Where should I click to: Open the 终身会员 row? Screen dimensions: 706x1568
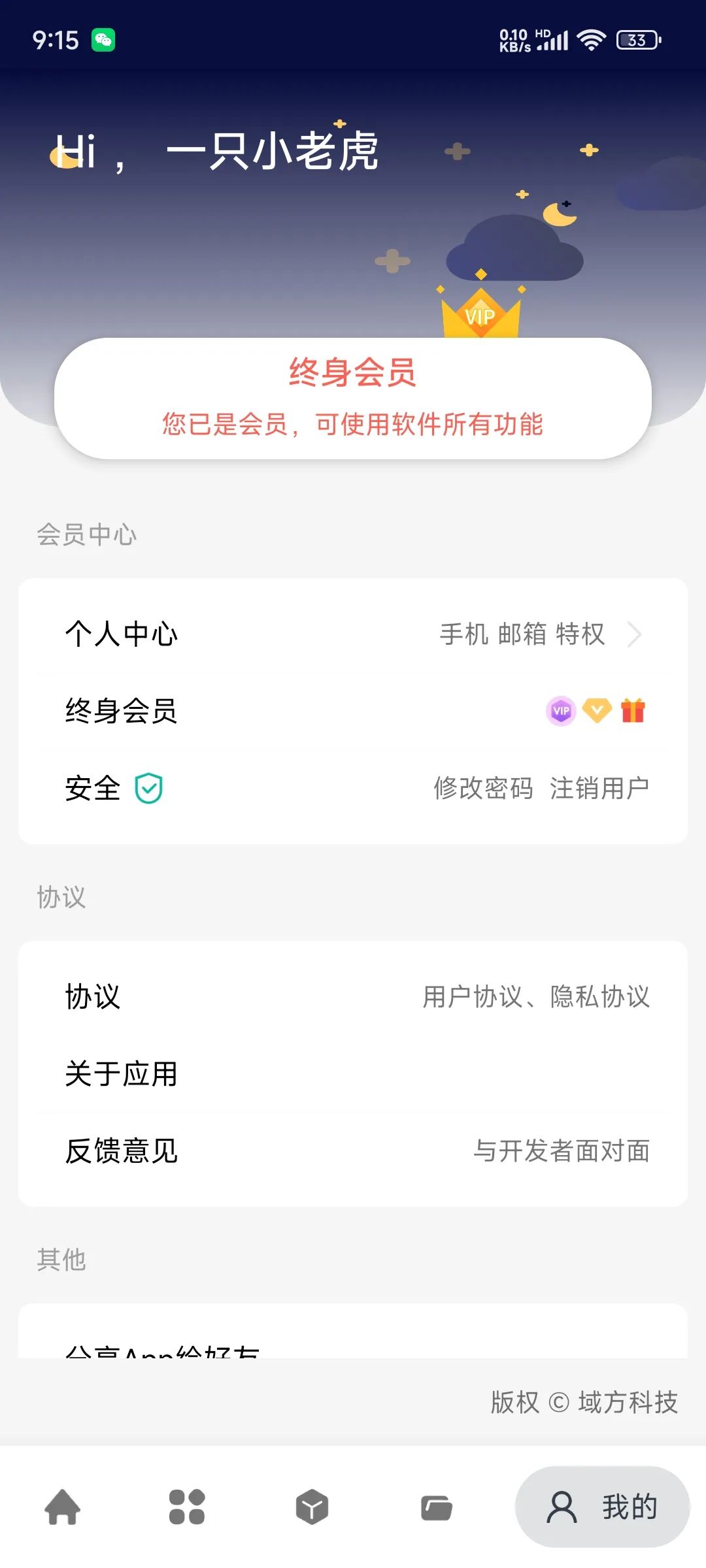point(353,711)
